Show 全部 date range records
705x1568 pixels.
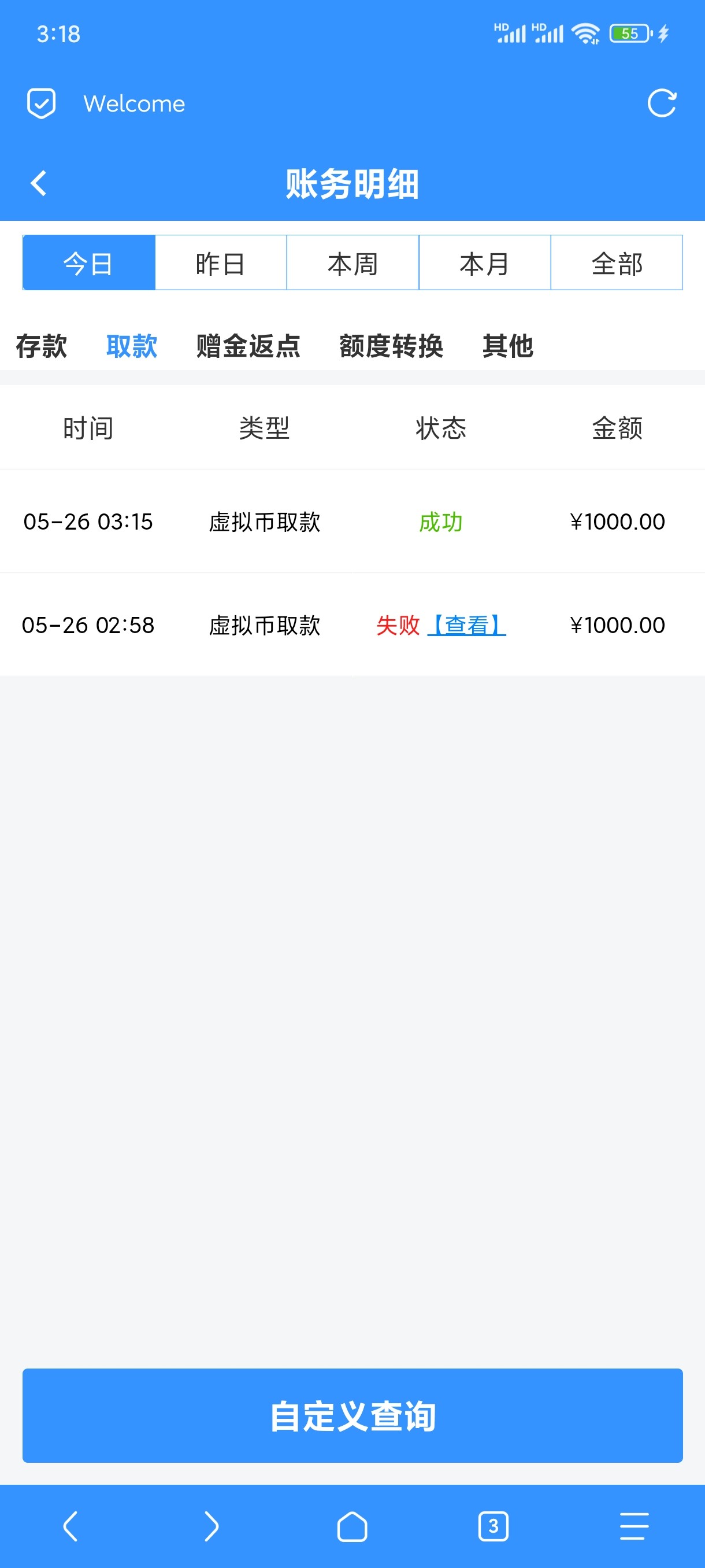[x=617, y=264]
